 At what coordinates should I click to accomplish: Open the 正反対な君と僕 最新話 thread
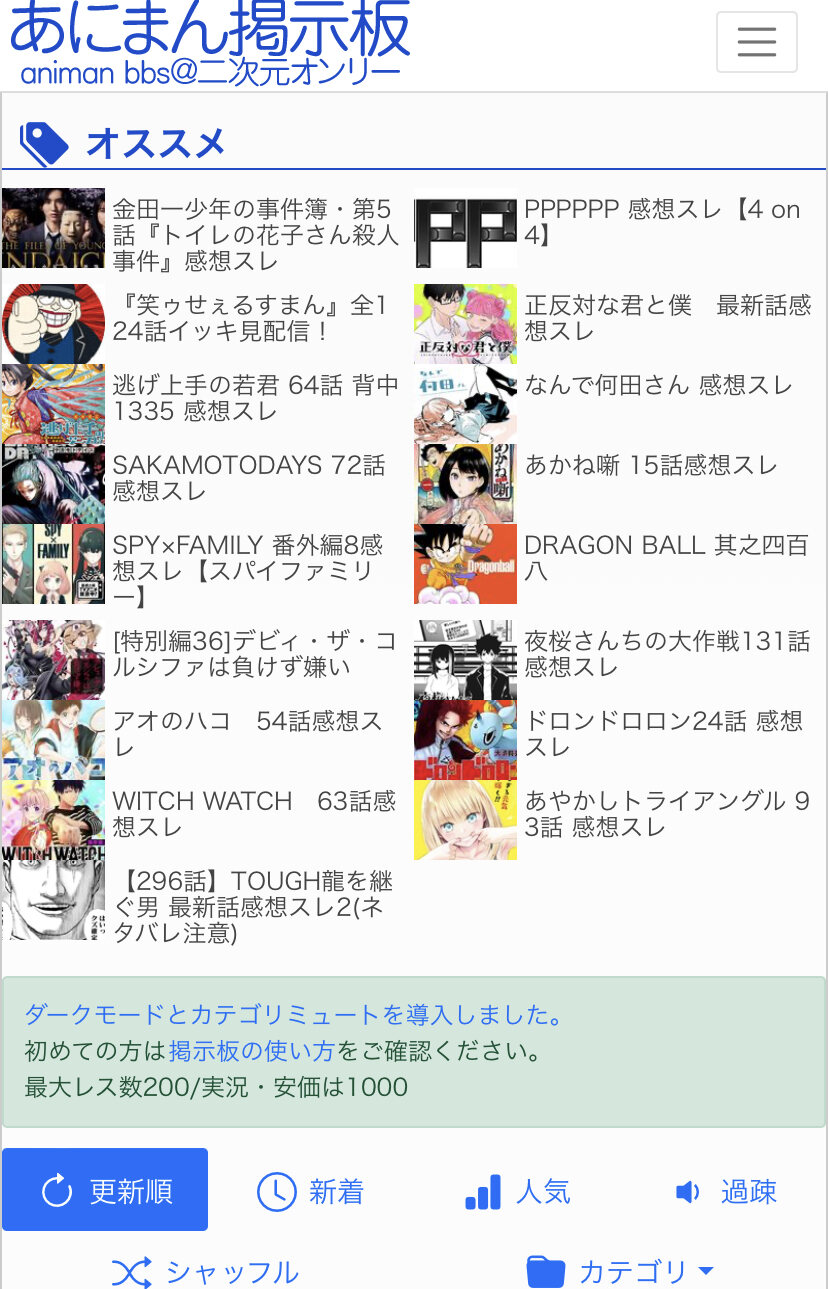coord(667,318)
